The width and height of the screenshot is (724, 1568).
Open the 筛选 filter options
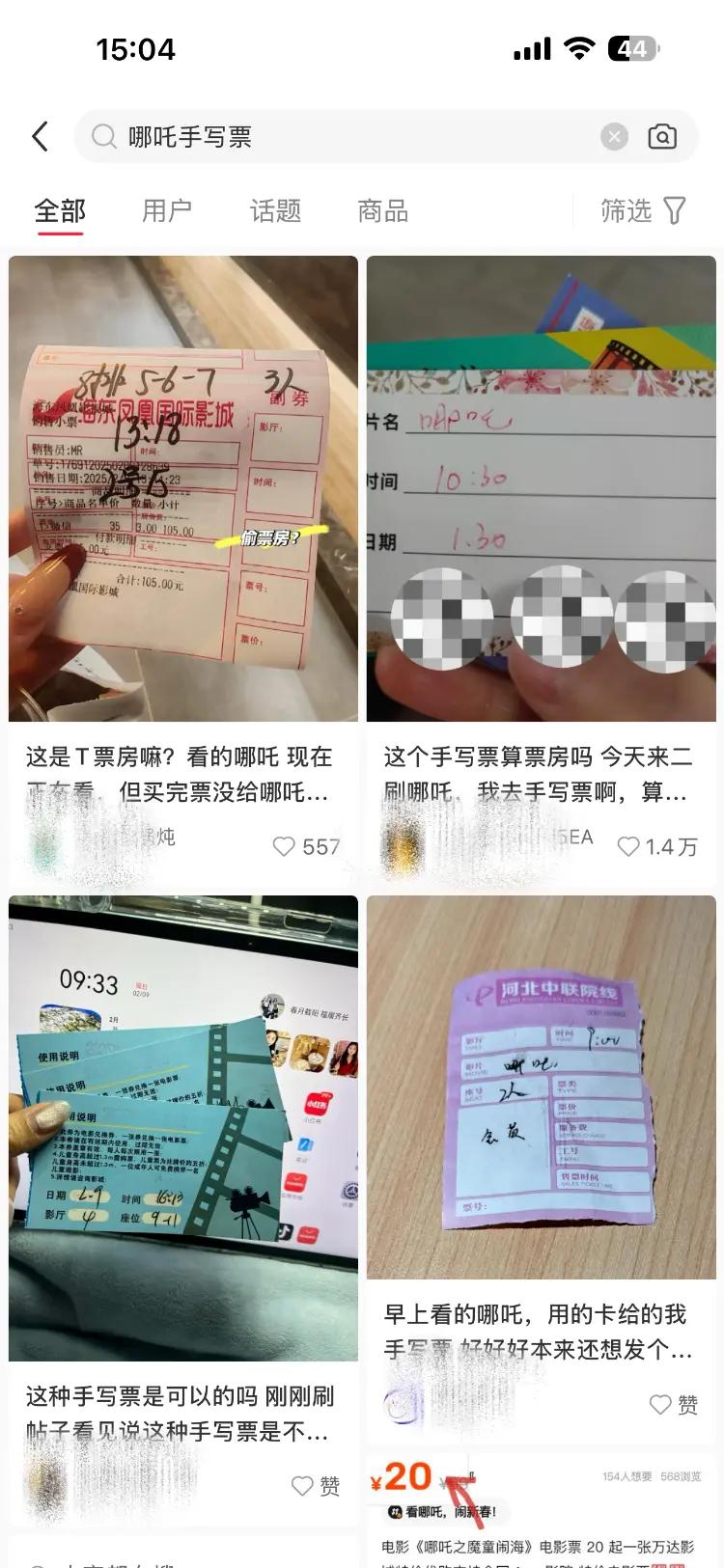pyautogui.click(x=643, y=210)
